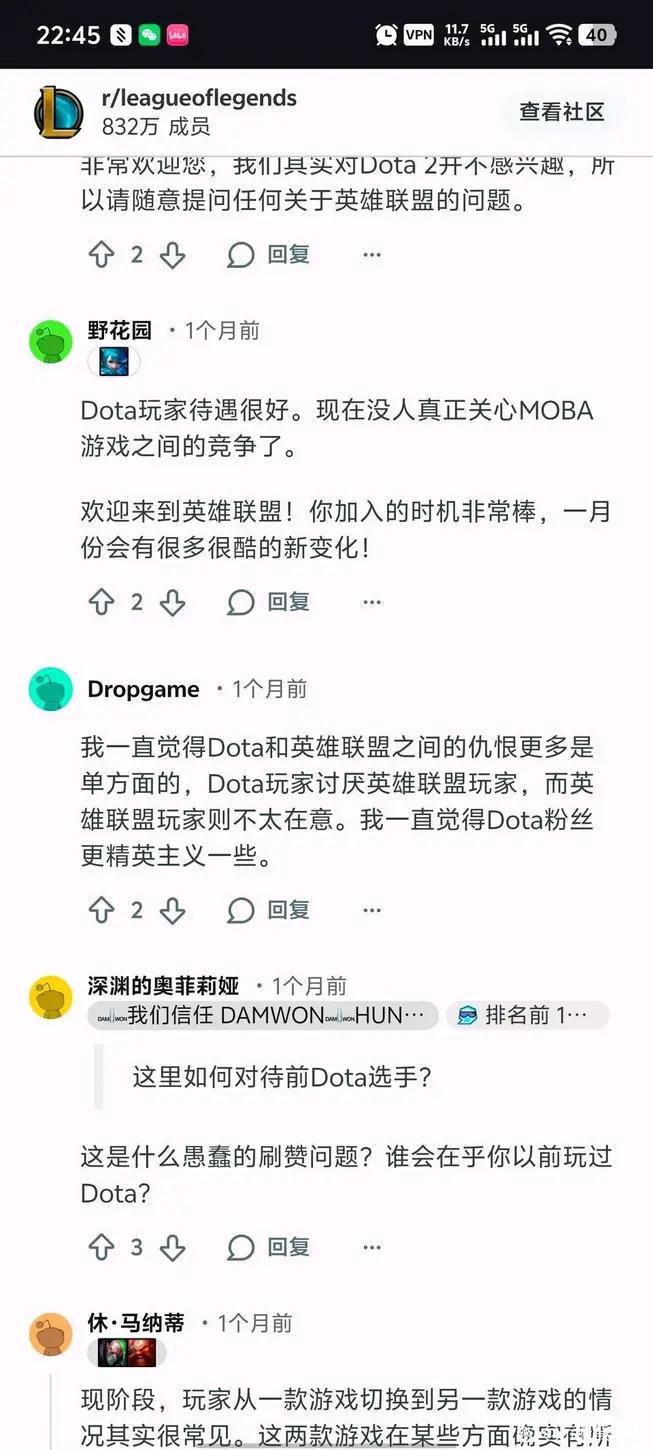
Task: Open overflow menu on Dropgame's comment
Action: point(372,910)
